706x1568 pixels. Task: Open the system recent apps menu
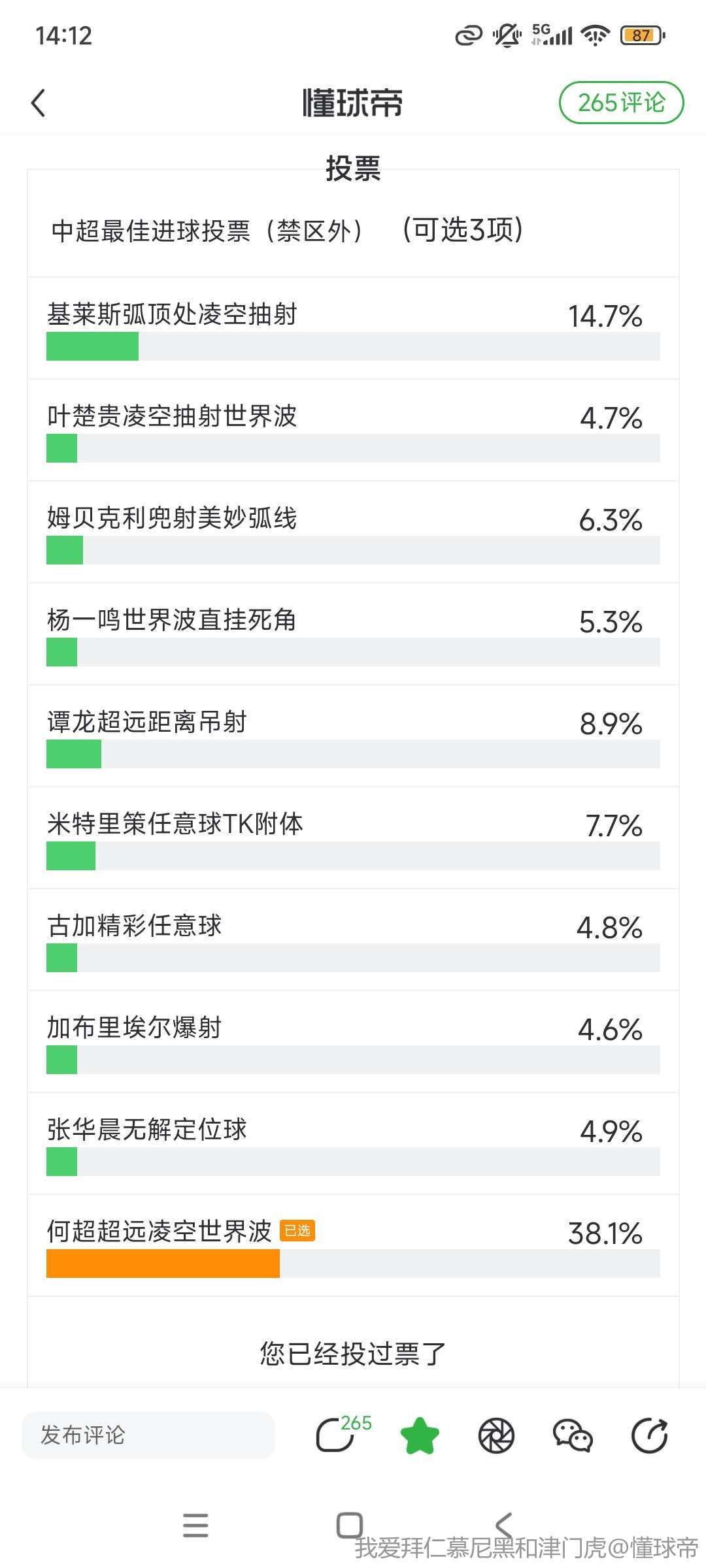tap(195, 1526)
